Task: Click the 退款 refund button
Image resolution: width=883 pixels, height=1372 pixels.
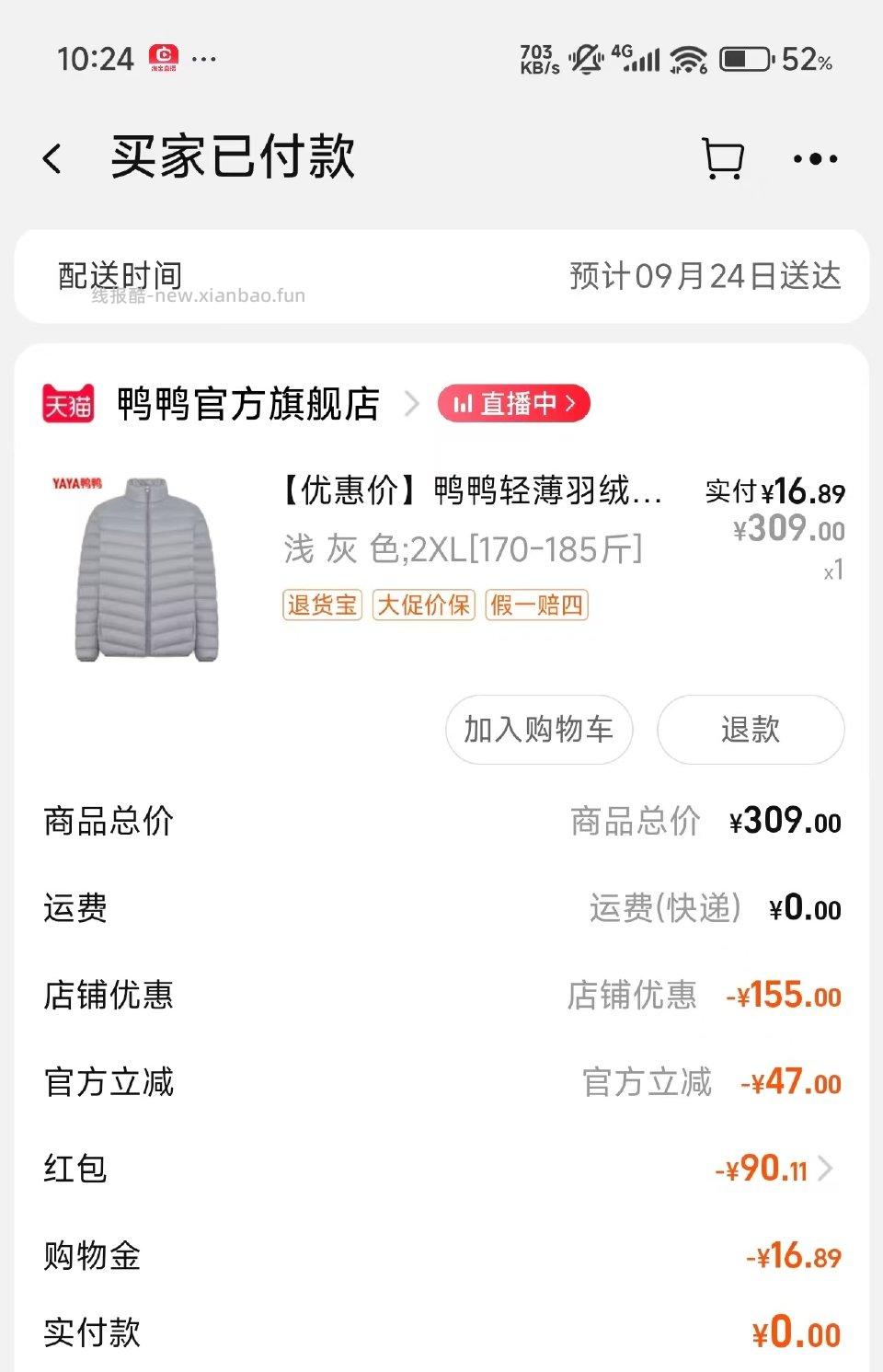Action: point(750,729)
